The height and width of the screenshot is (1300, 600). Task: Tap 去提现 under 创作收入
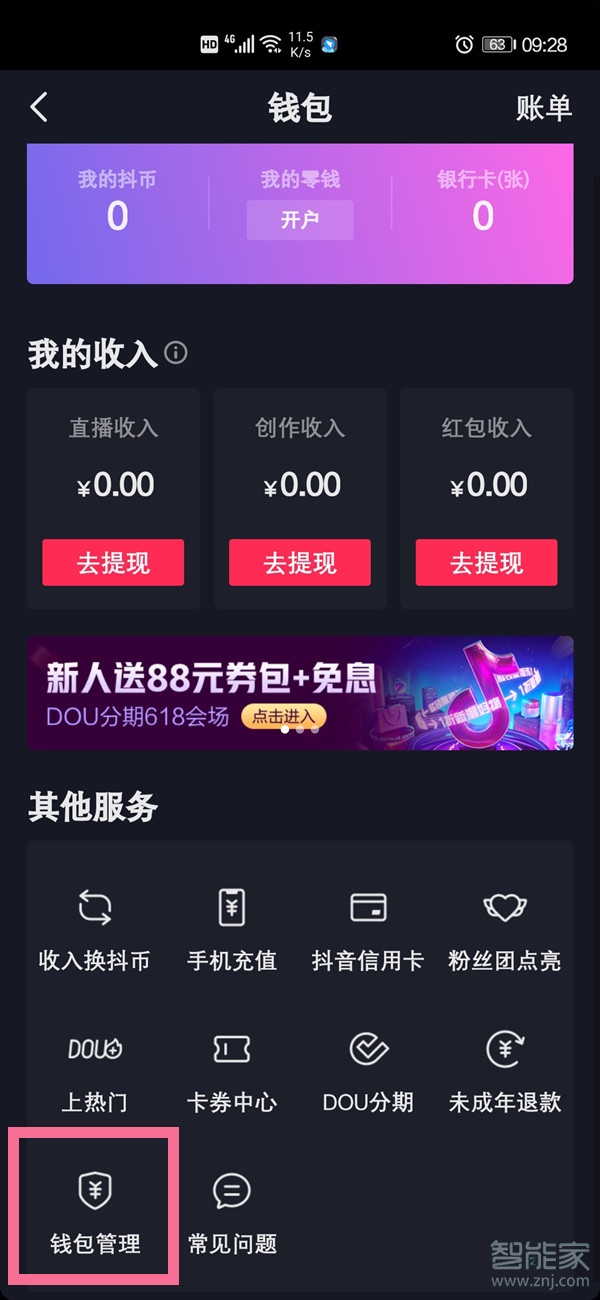click(x=300, y=562)
